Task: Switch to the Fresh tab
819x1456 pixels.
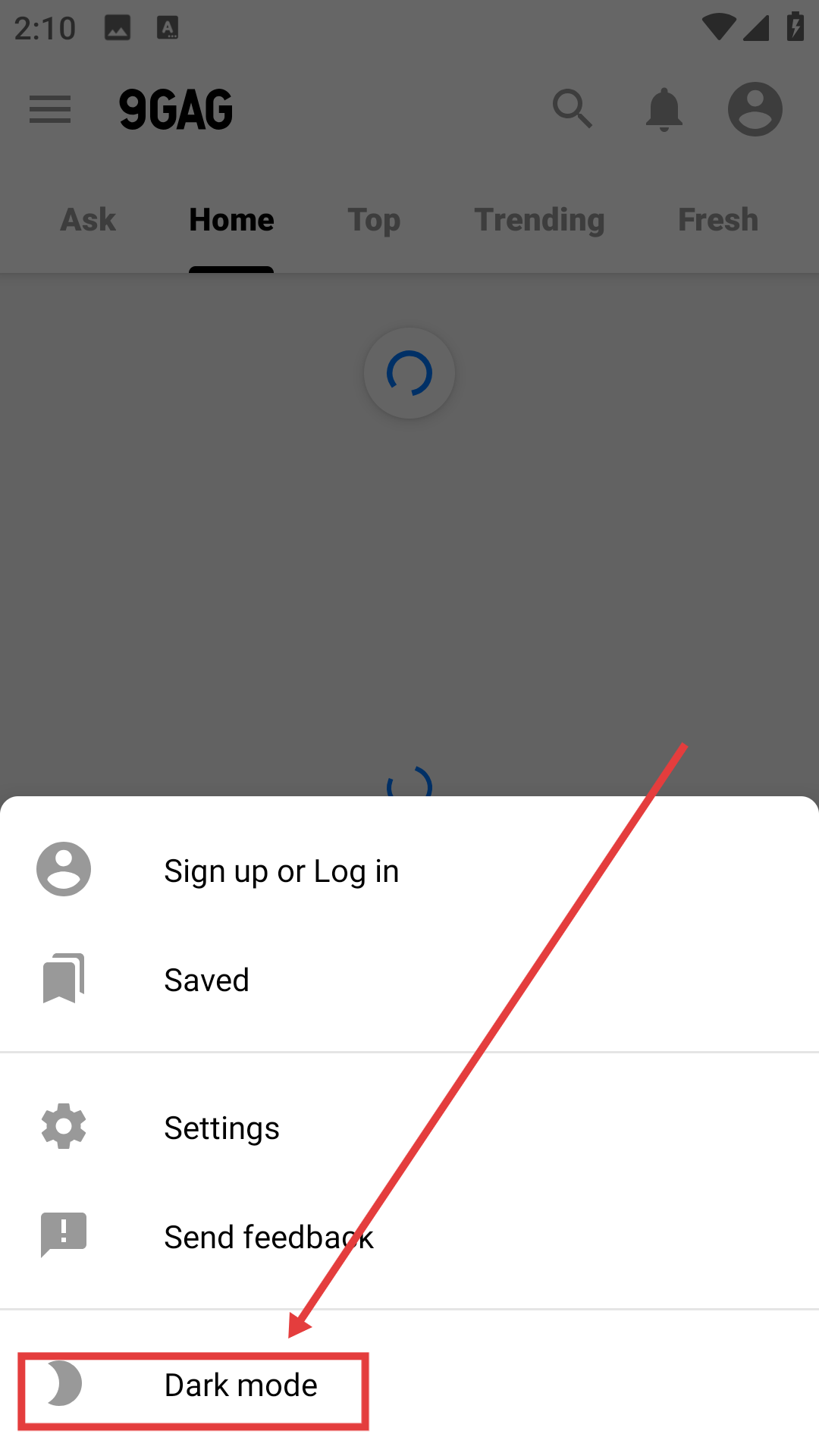Action: click(718, 220)
